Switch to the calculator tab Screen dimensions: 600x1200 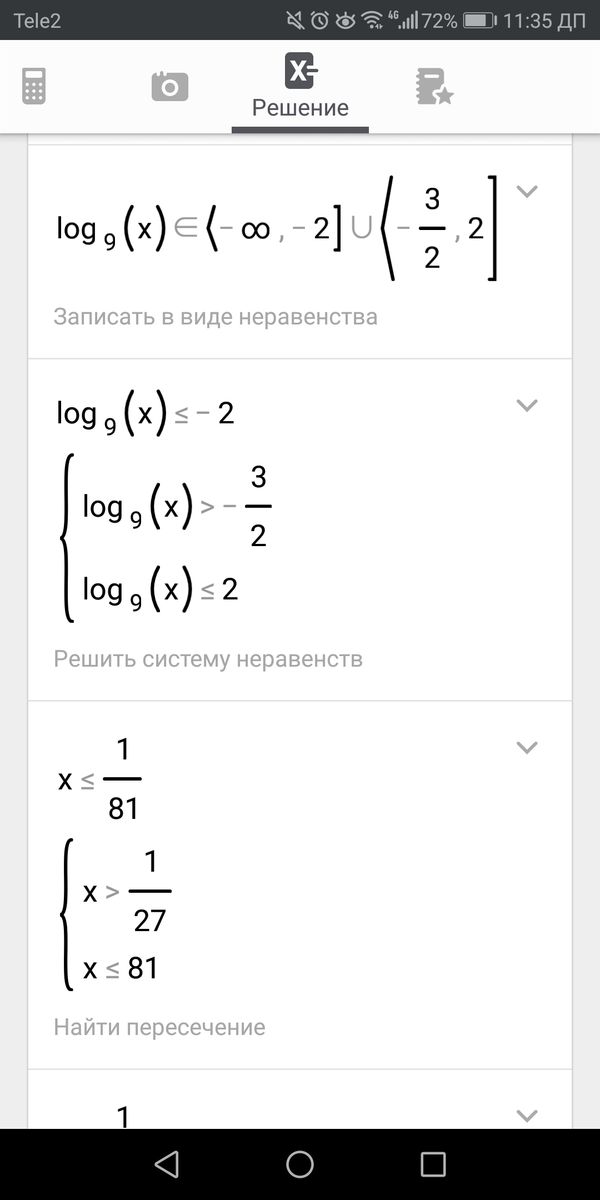pos(34,86)
